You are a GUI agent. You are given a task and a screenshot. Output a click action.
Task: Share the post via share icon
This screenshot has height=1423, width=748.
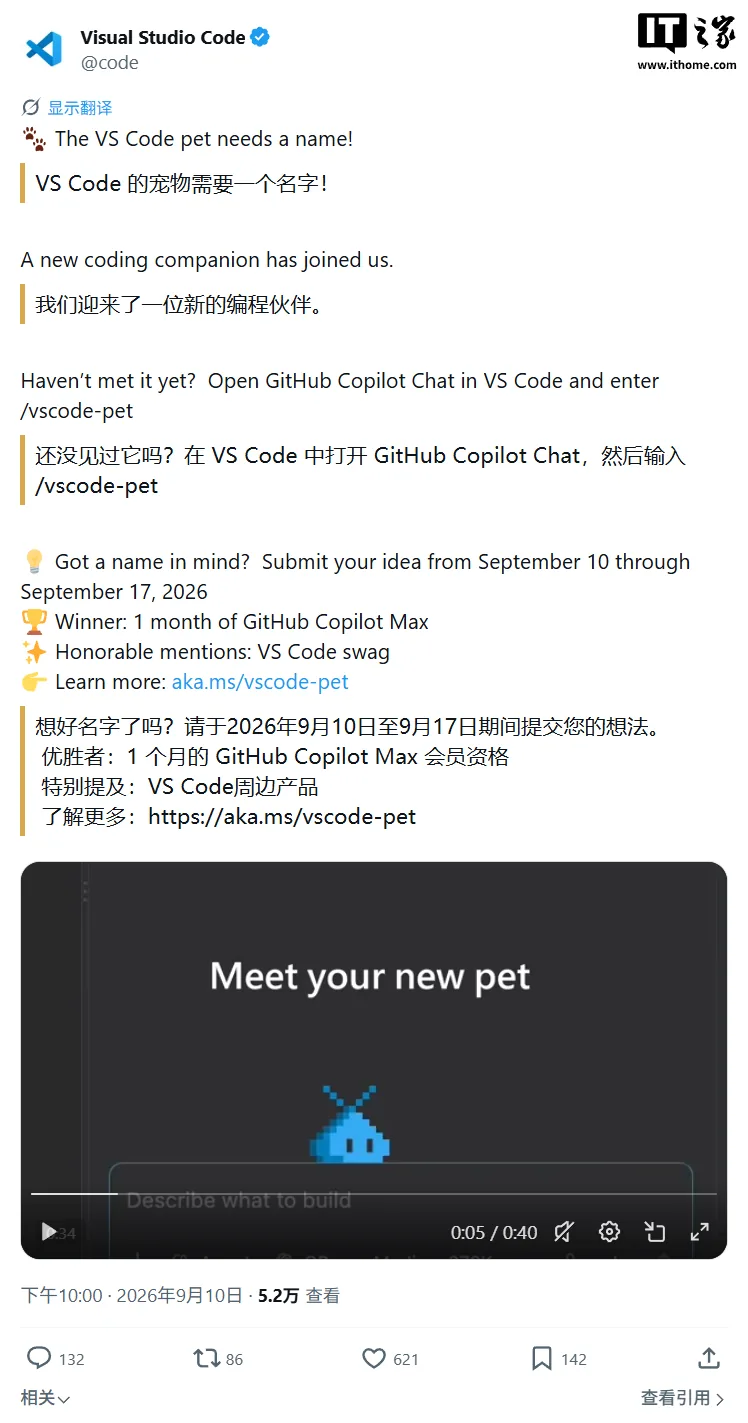coord(709,1358)
